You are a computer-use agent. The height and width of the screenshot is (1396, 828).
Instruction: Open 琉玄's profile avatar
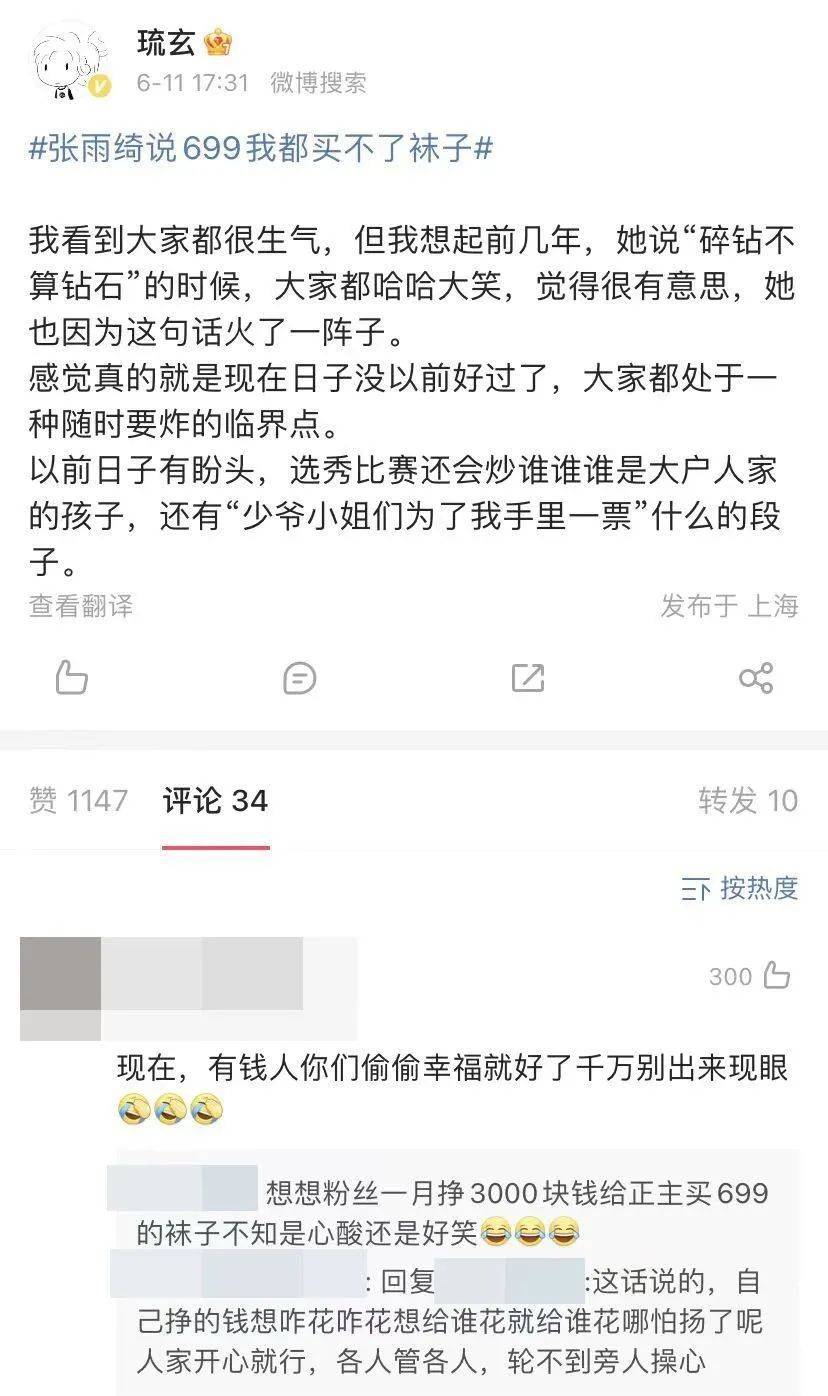pyautogui.click(x=70, y=62)
